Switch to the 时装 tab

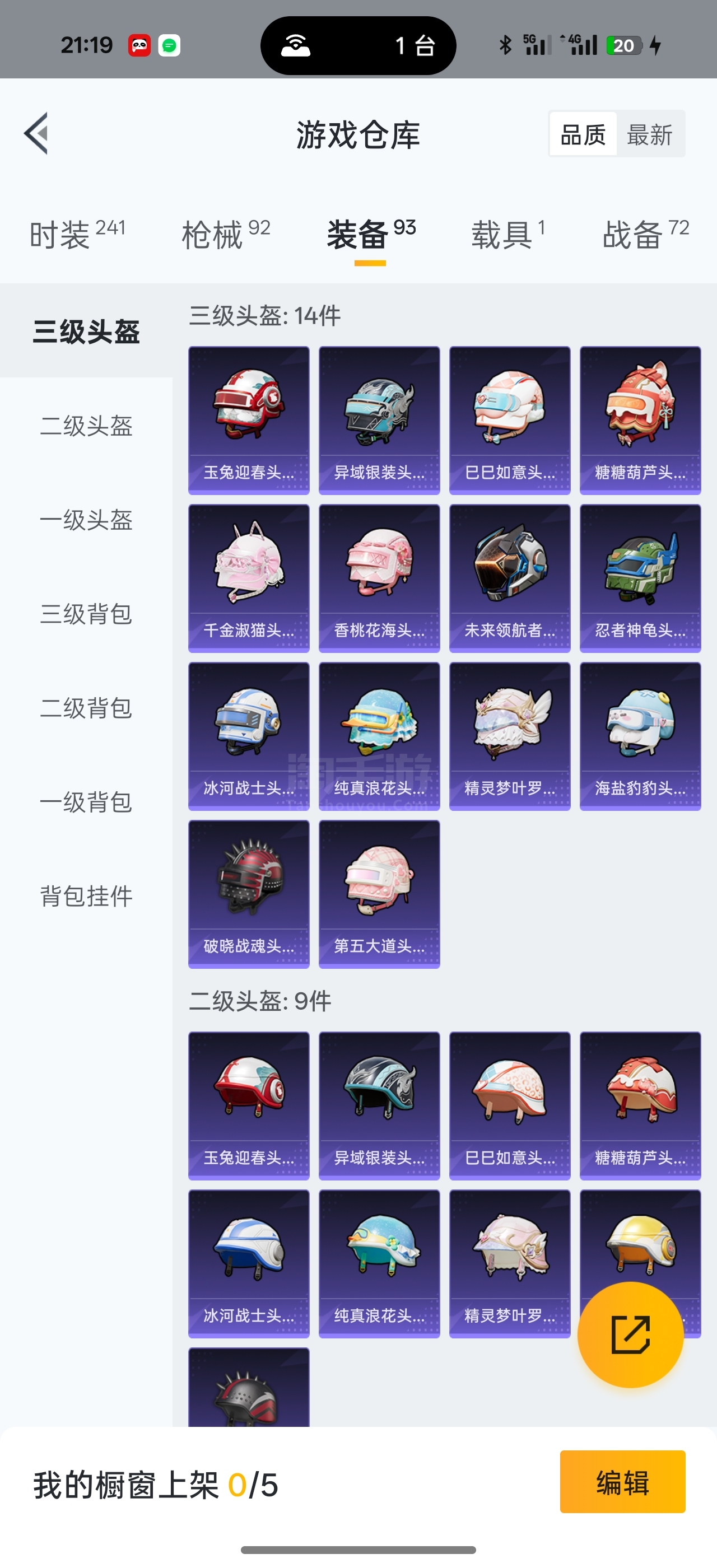[x=77, y=234]
